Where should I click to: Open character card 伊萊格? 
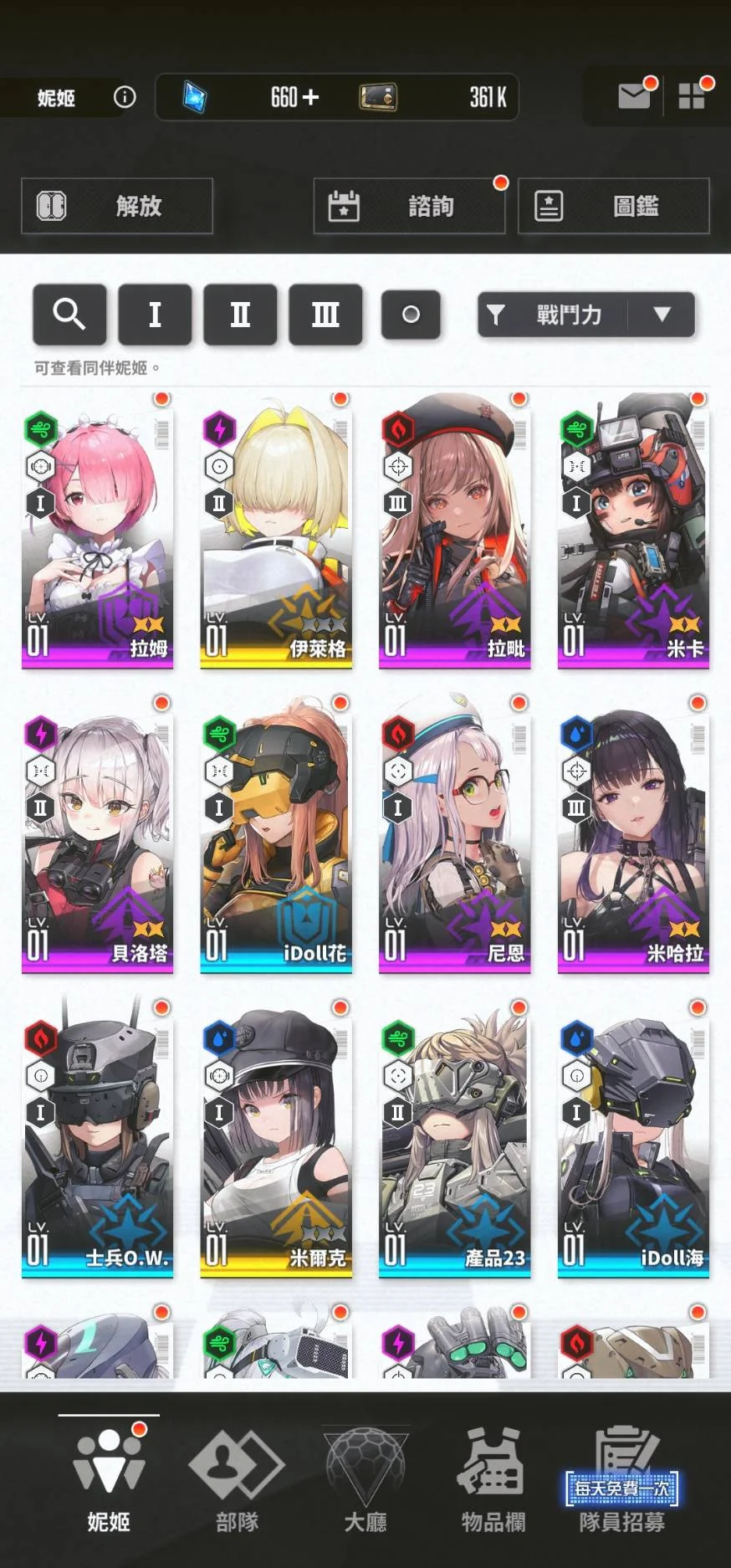[x=276, y=531]
